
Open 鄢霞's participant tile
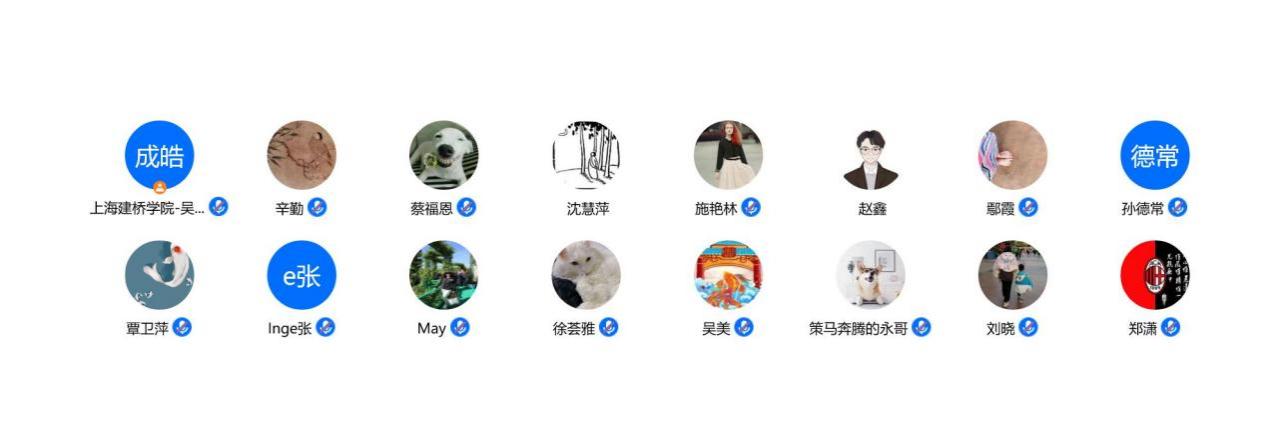click(x=1012, y=156)
